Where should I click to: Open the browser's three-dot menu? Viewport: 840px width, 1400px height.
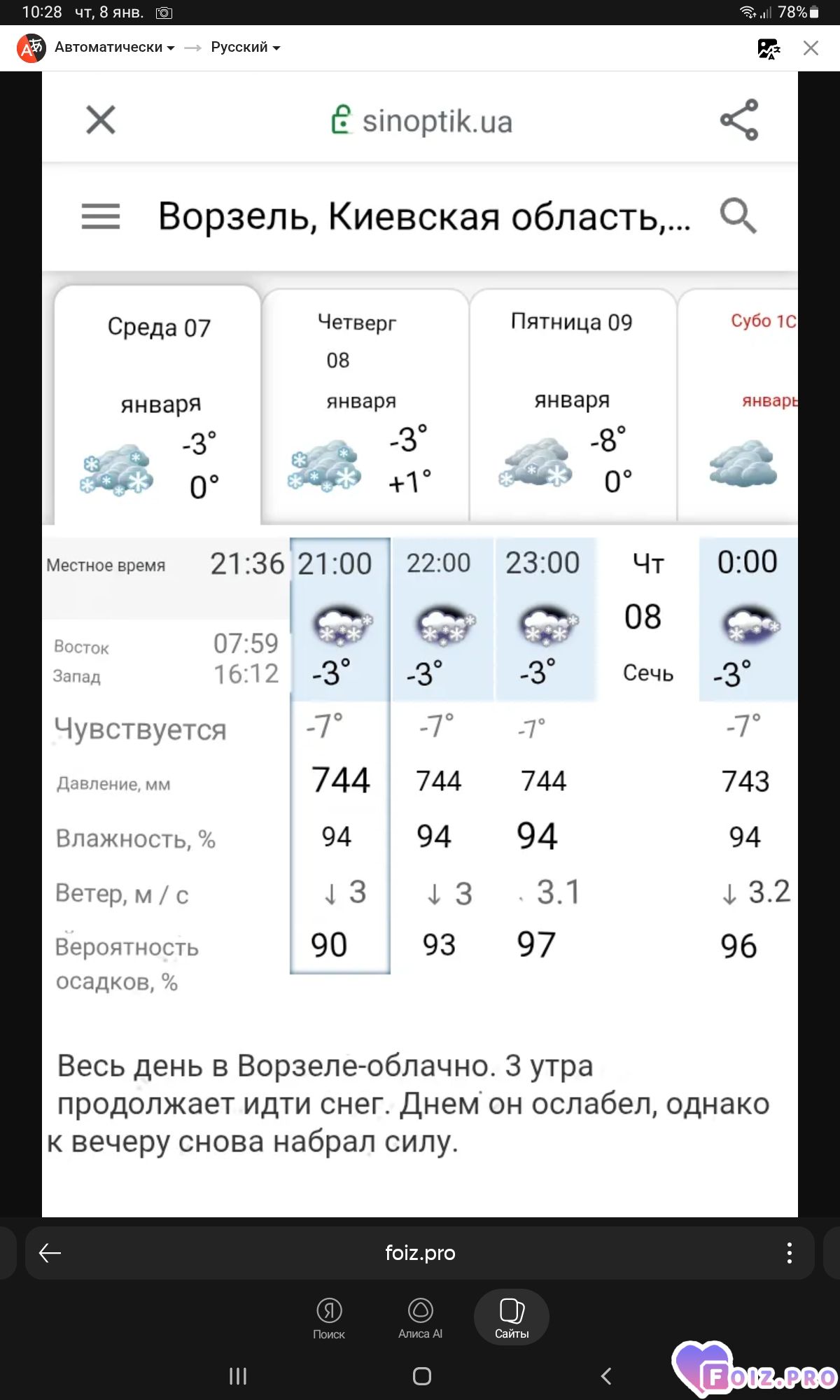pos(789,1253)
